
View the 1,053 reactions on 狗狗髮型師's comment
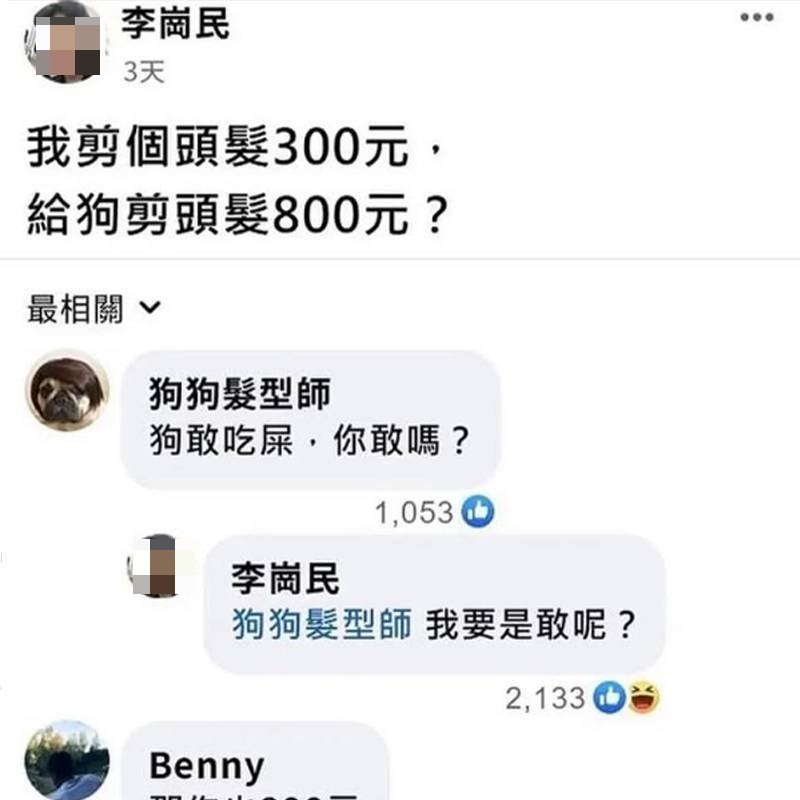pyautogui.click(x=434, y=513)
